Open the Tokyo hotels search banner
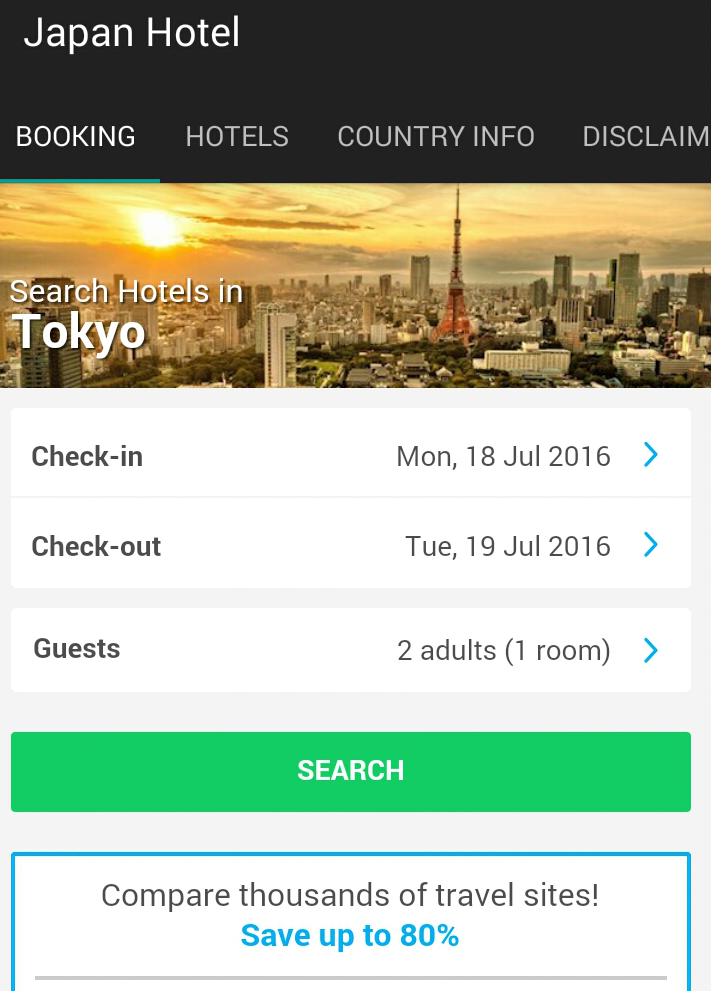 click(x=355, y=286)
